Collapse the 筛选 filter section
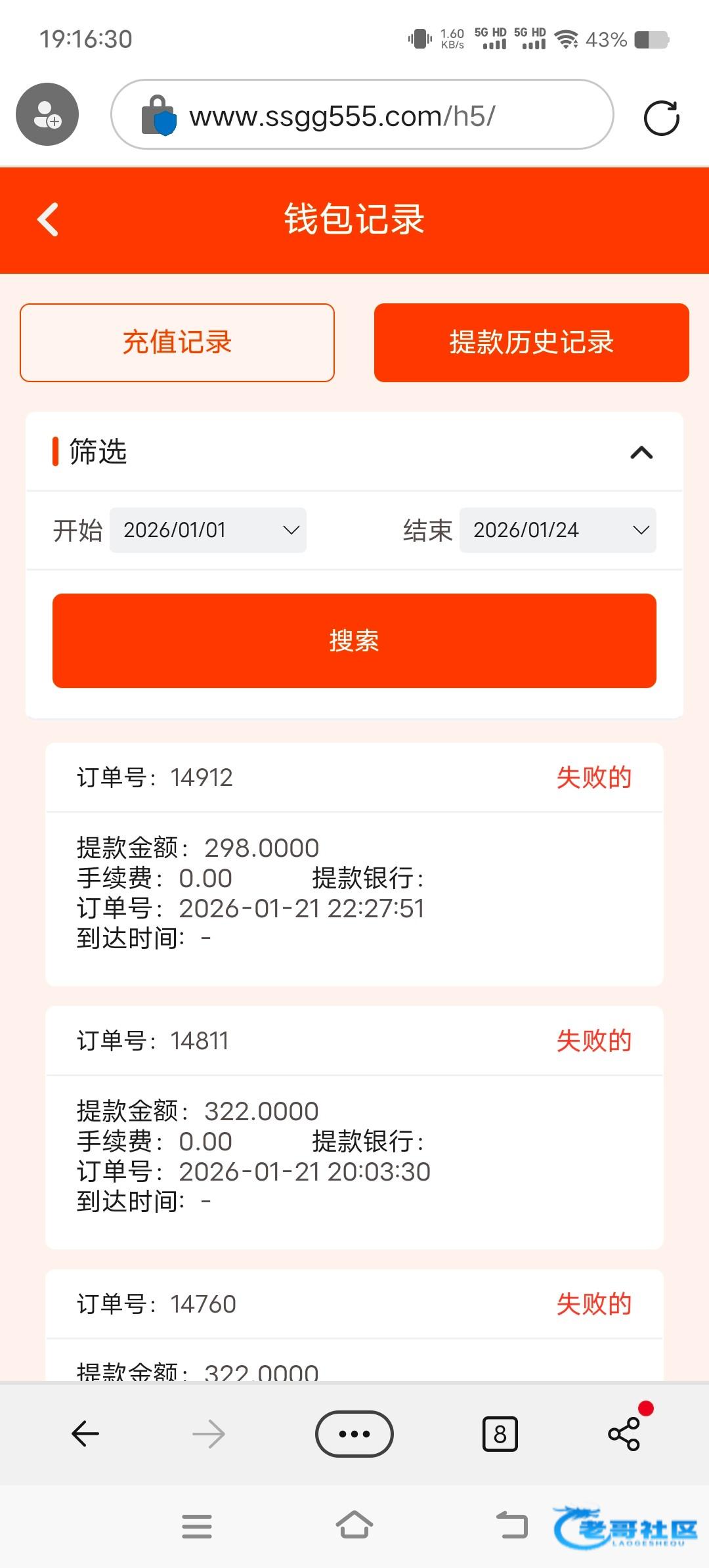 [x=641, y=452]
